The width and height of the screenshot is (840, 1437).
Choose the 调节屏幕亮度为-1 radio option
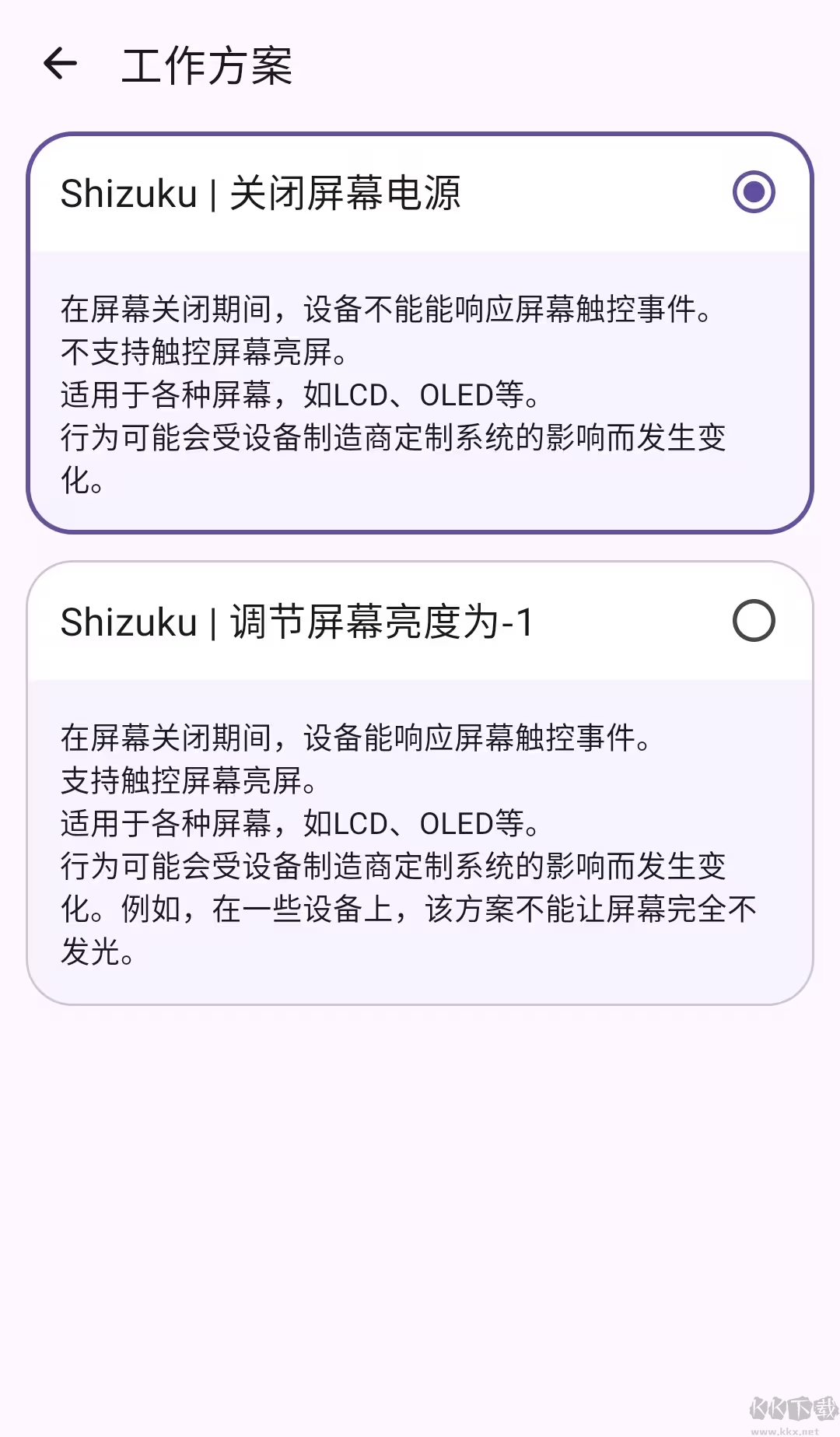[754, 621]
